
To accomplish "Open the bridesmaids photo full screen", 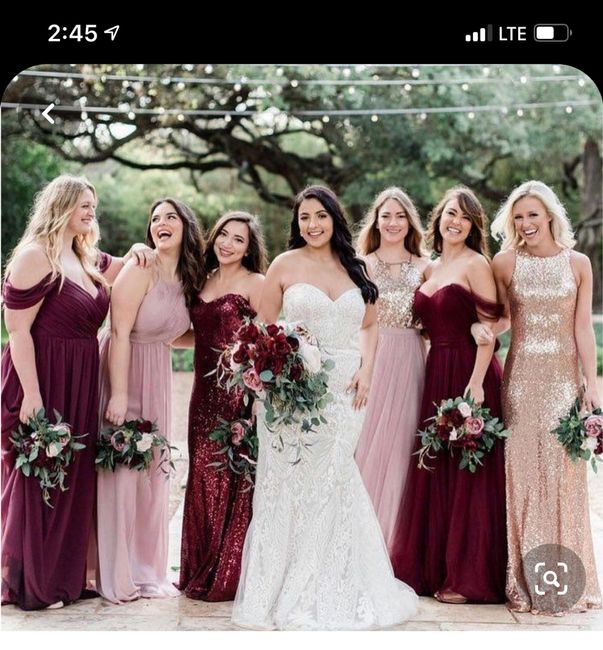I will [x=300, y=350].
